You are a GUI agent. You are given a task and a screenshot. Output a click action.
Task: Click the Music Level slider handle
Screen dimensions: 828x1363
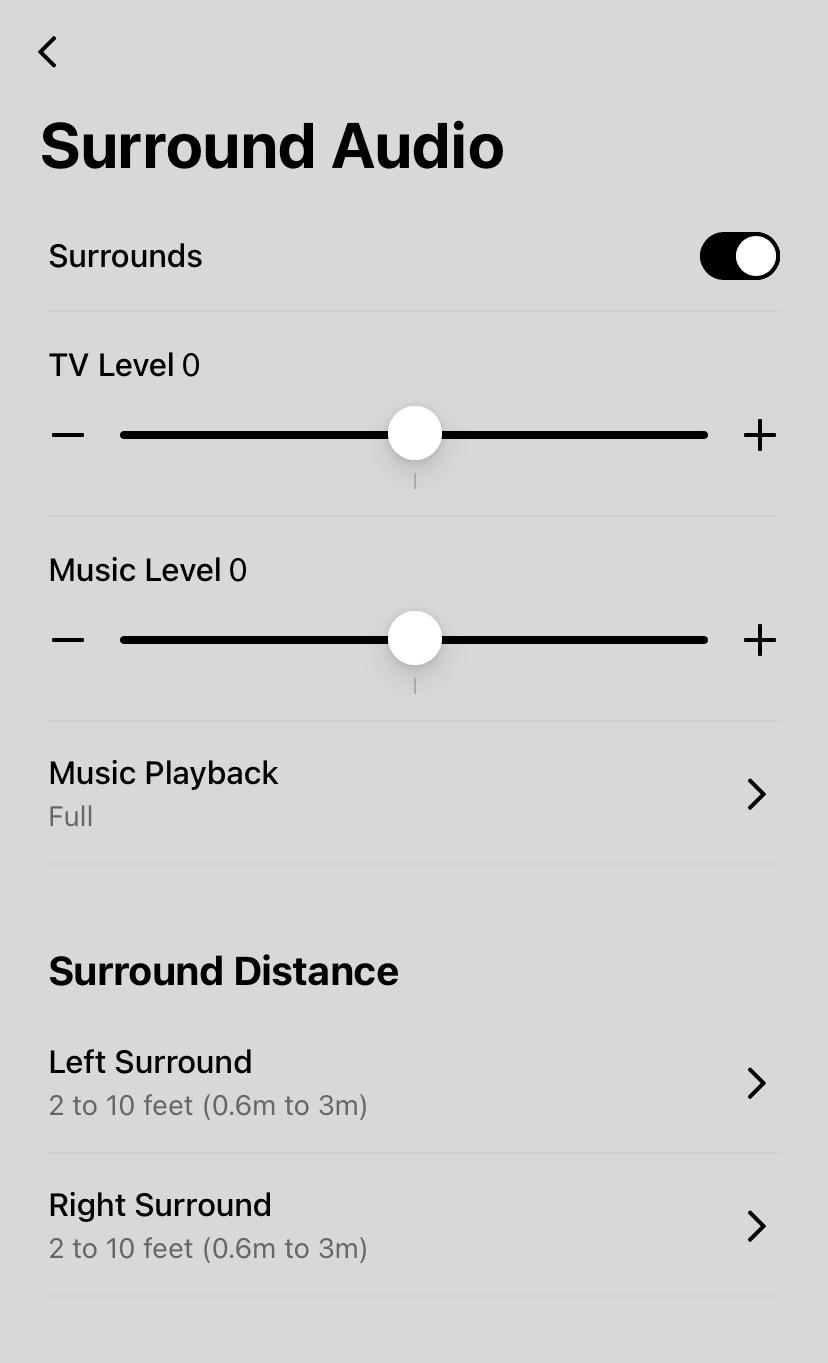coord(414,639)
